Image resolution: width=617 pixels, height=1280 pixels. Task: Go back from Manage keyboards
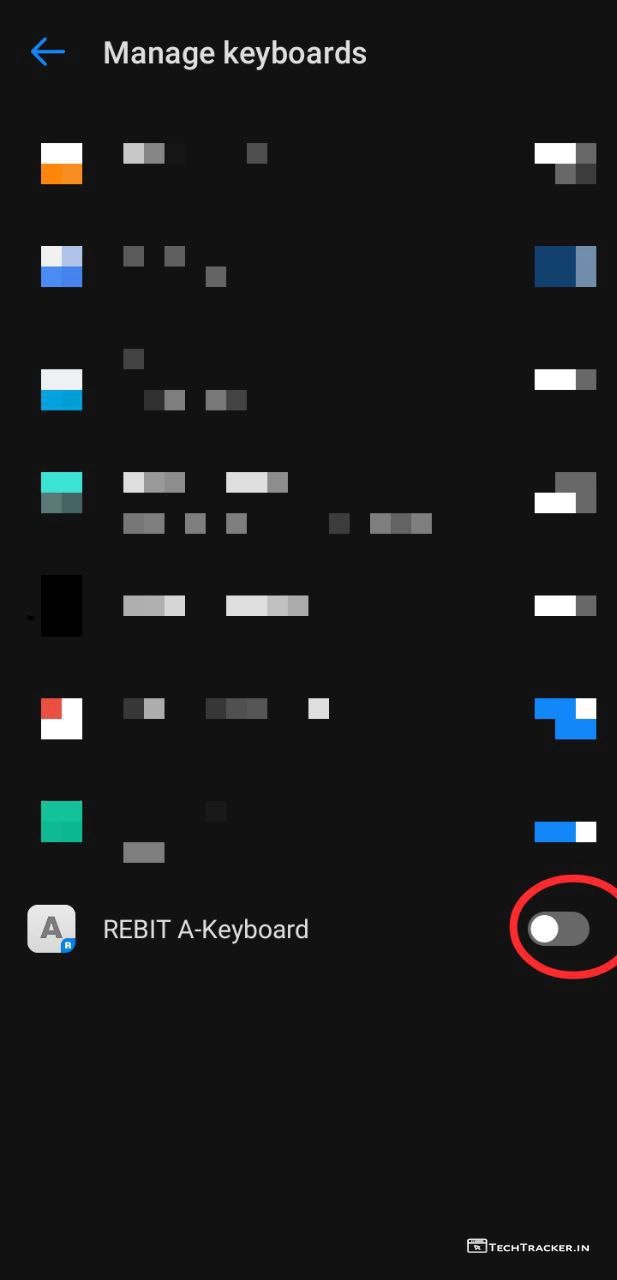point(47,52)
